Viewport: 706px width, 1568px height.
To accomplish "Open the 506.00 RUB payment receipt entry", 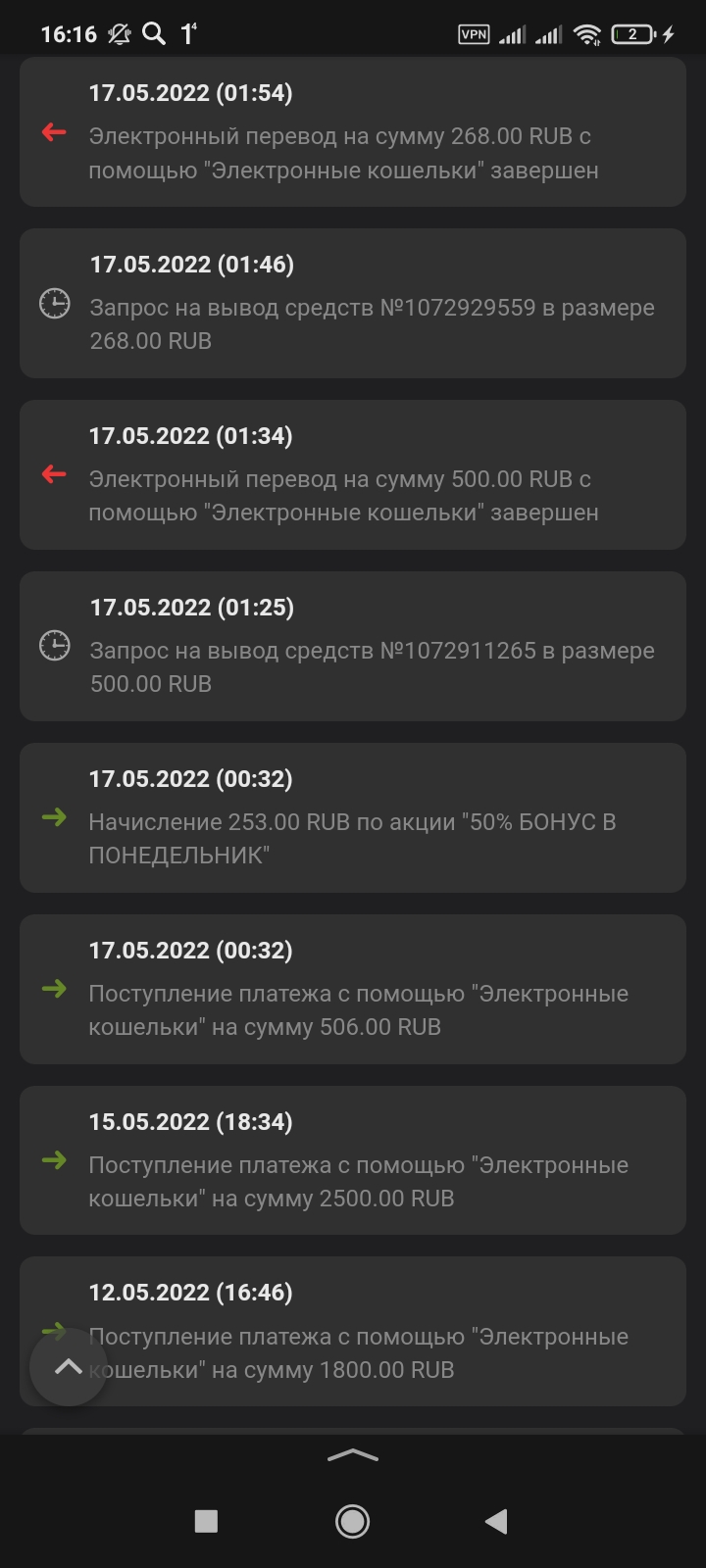I will pyautogui.click(x=353, y=990).
